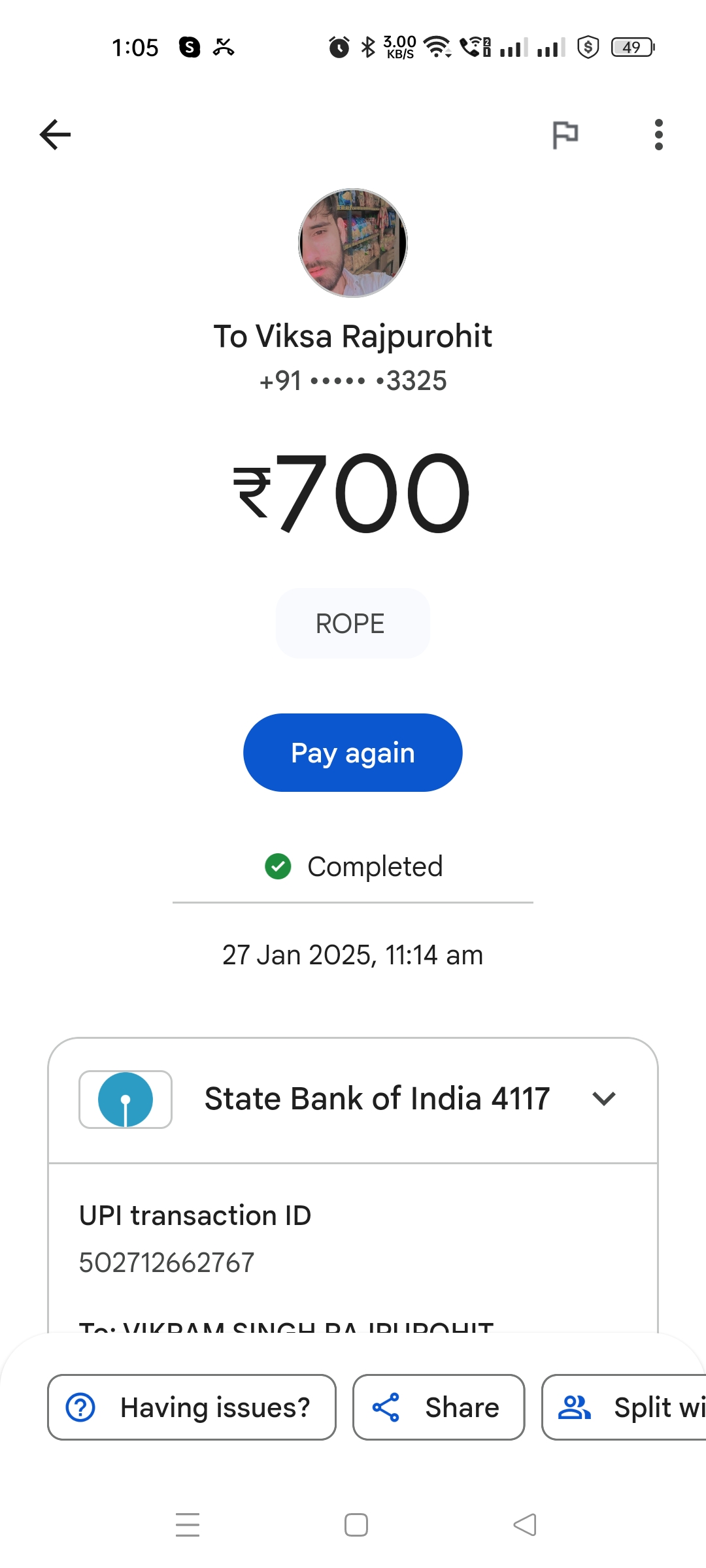The image size is (706, 1568).
Task: Go to the home screen via system navigation
Action: click(356, 1525)
